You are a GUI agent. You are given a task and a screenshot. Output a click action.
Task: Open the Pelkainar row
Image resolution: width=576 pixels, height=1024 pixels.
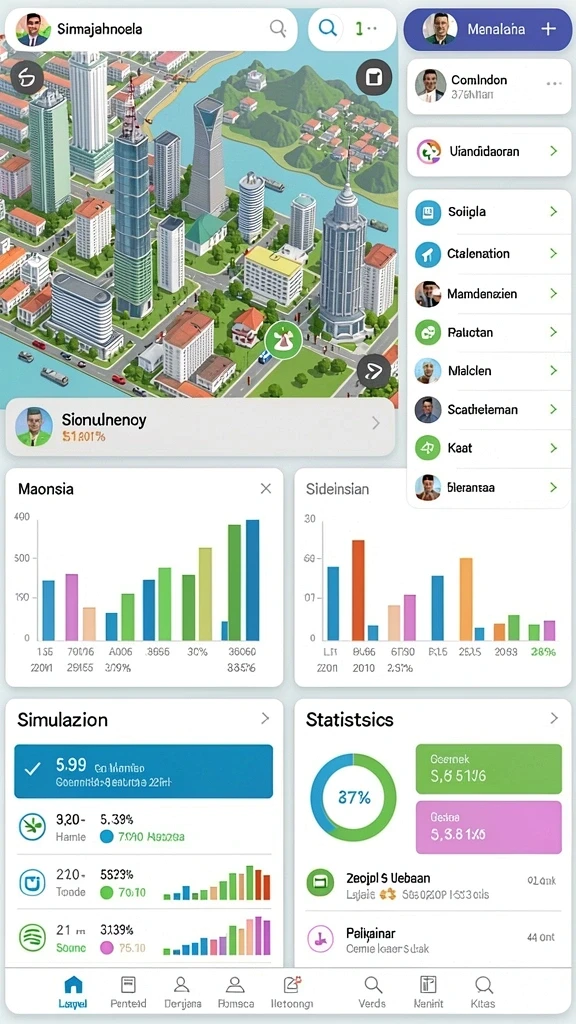432,940
